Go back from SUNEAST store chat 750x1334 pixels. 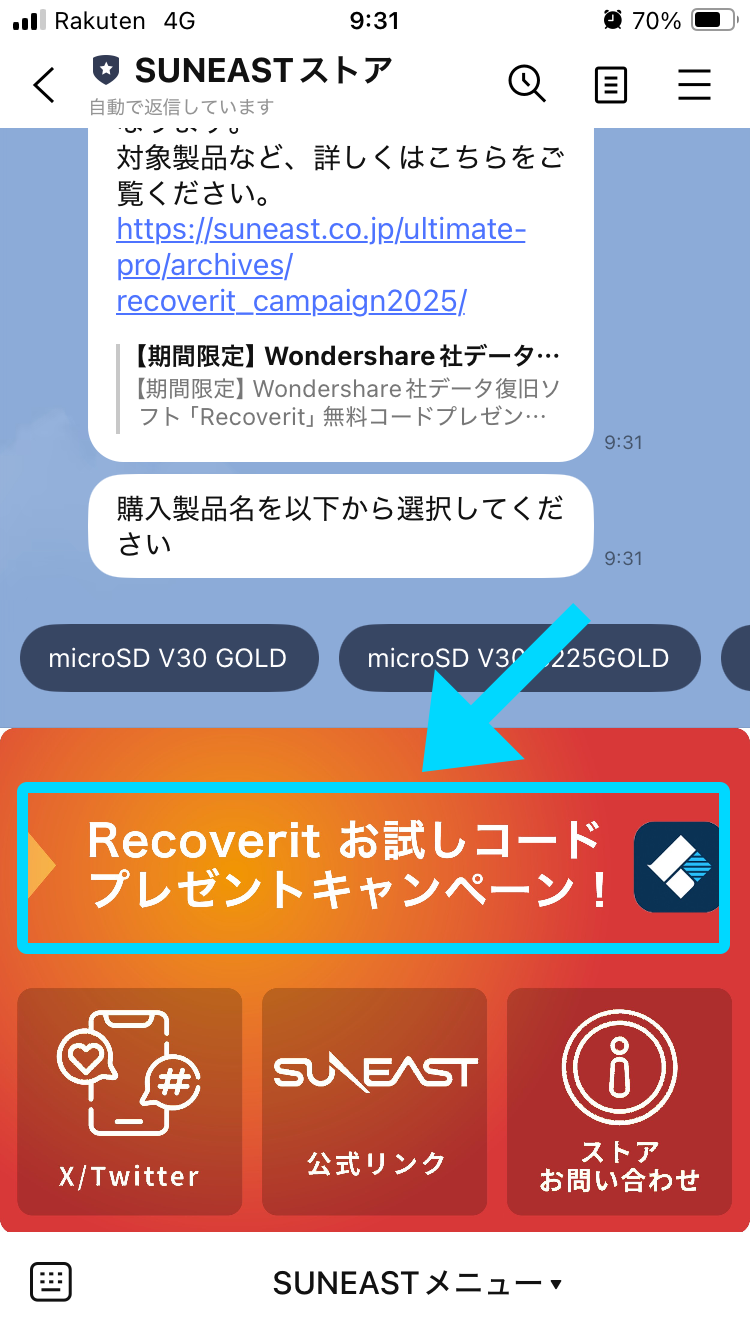tap(44, 86)
